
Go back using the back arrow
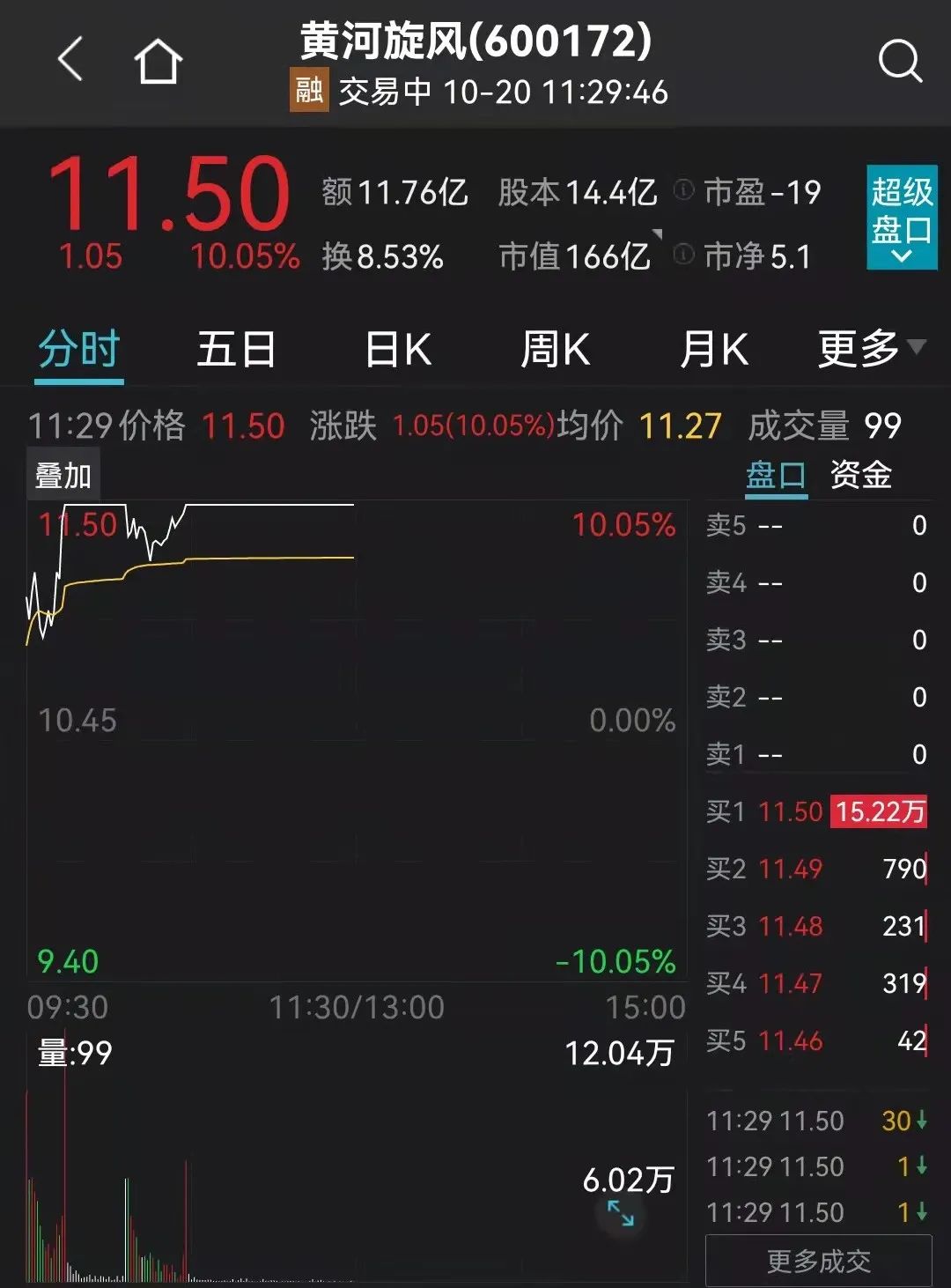pos(70,60)
